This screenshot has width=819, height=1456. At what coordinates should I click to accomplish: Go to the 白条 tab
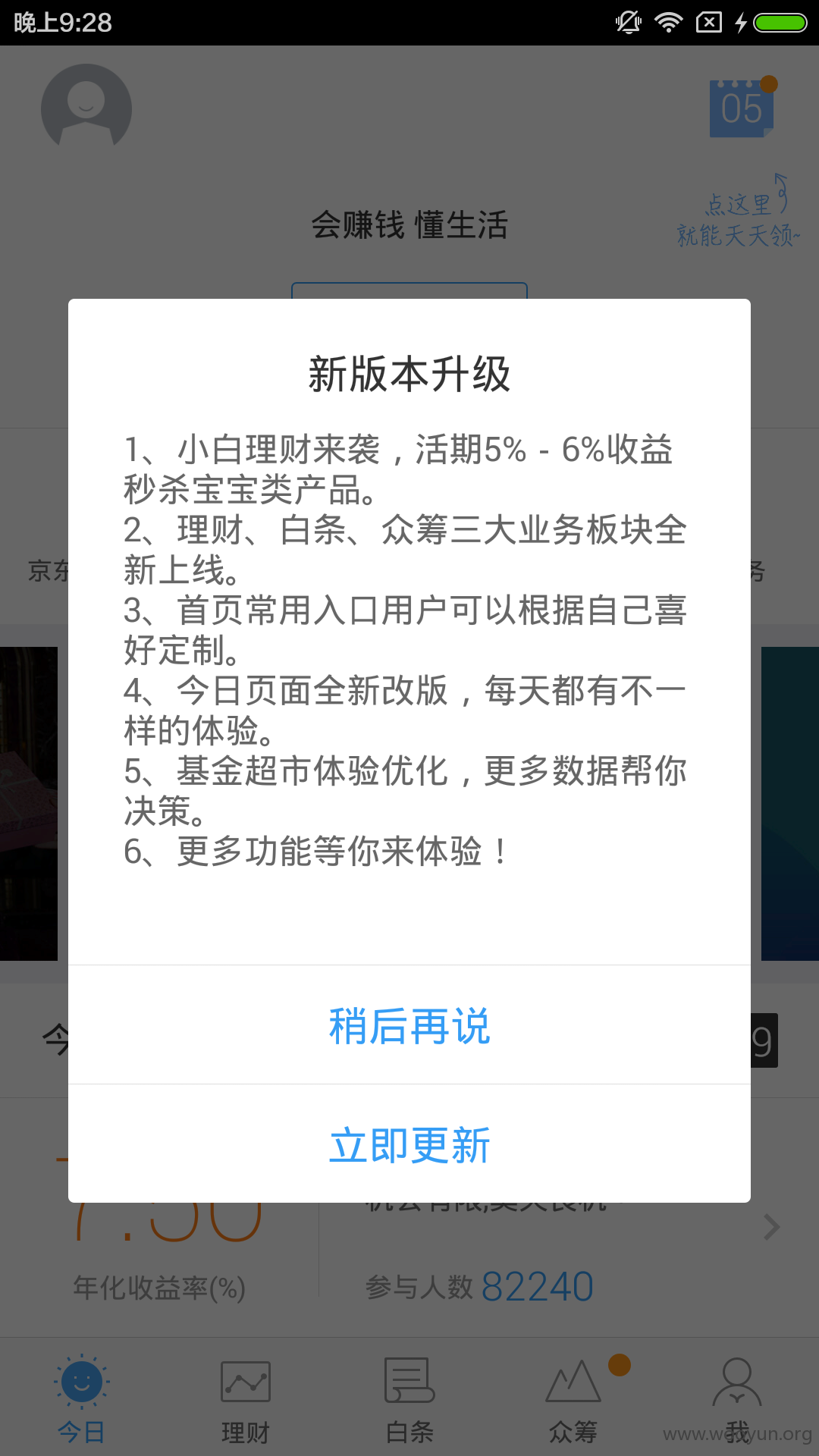(x=409, y=1398)
